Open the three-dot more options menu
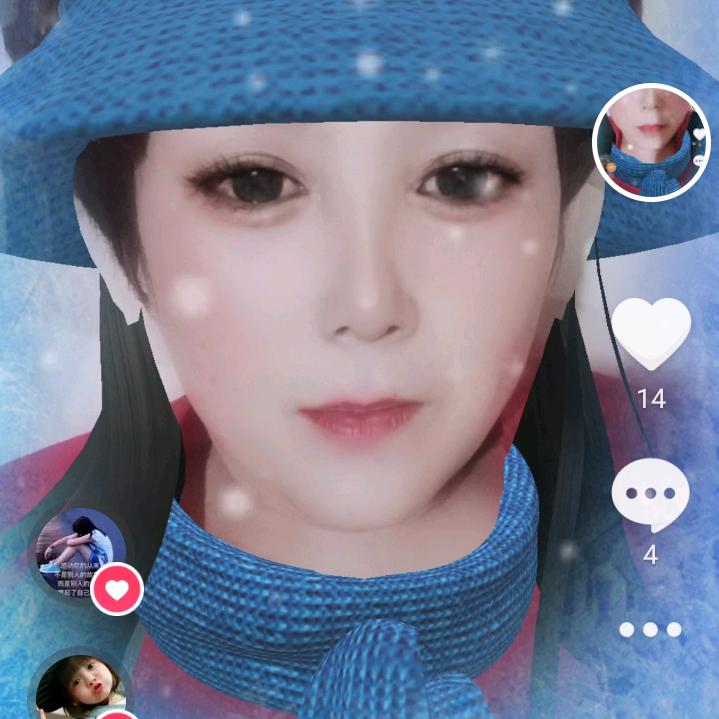719x719 pixels. 651,629
